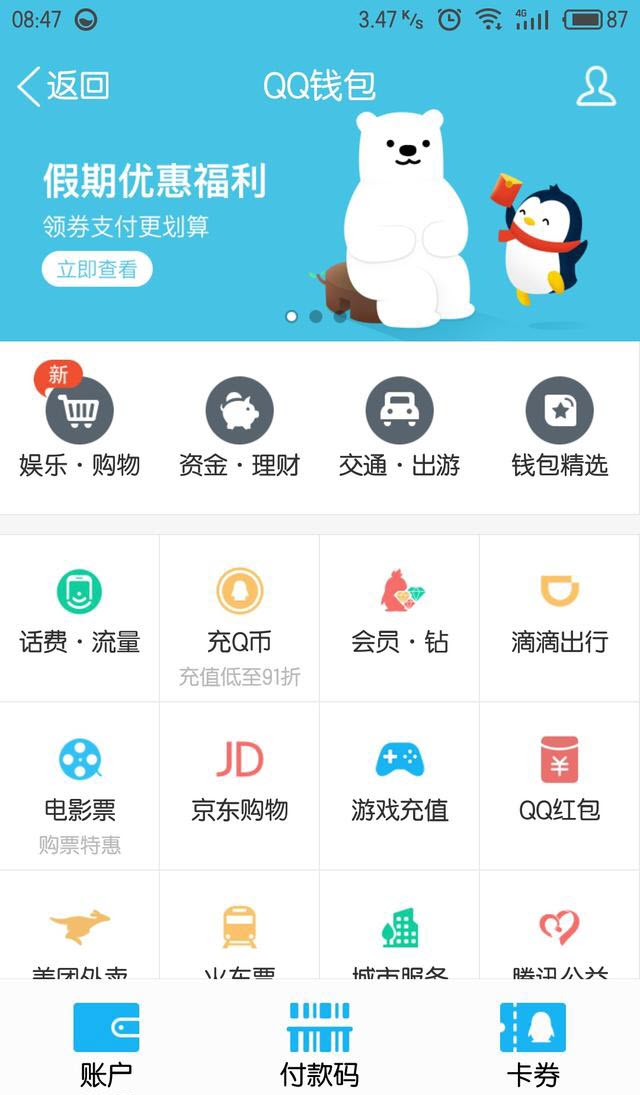Go back using the 返回 button
The height and width of the screenshot is (1095, 640).
[x=62, y=86]
